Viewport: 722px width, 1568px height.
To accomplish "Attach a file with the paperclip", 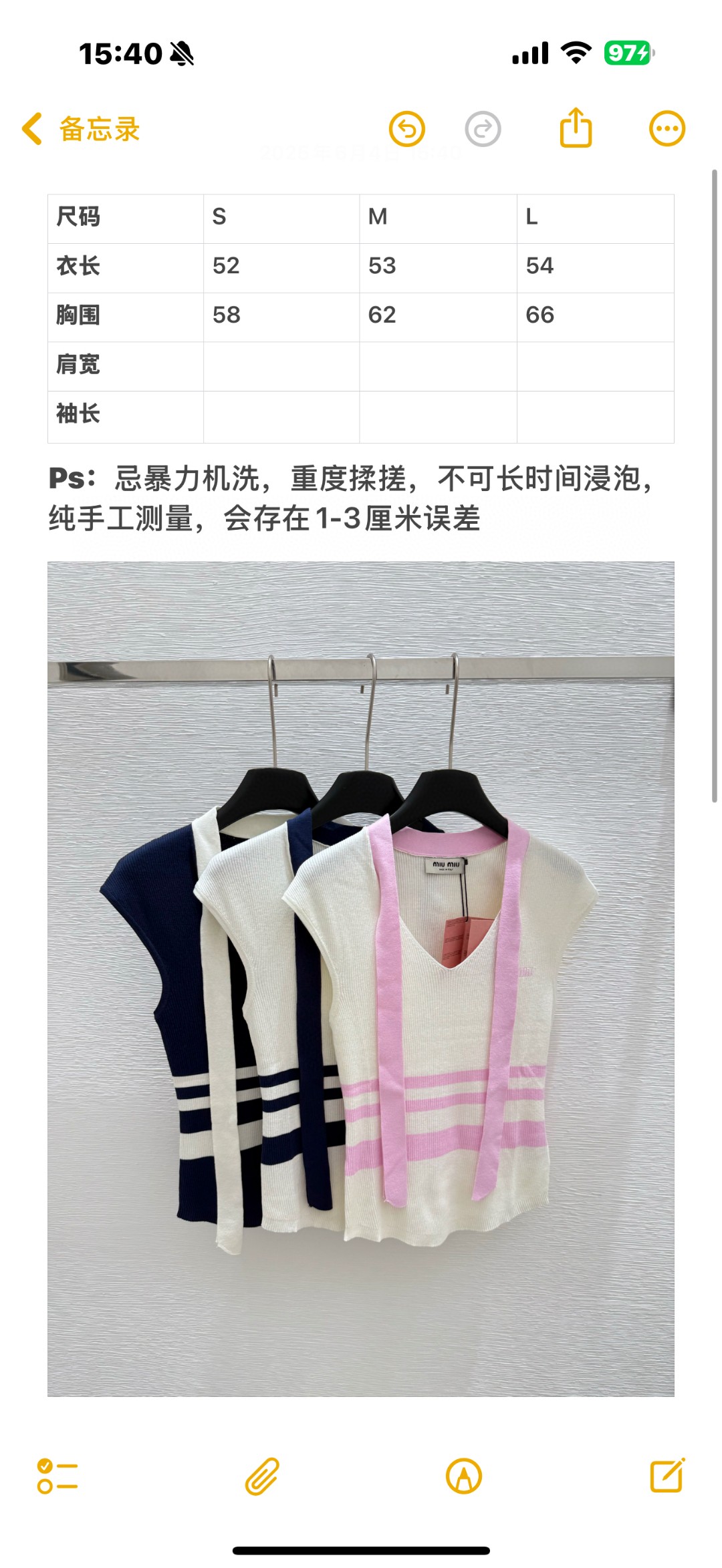I will click(261, 1476).
